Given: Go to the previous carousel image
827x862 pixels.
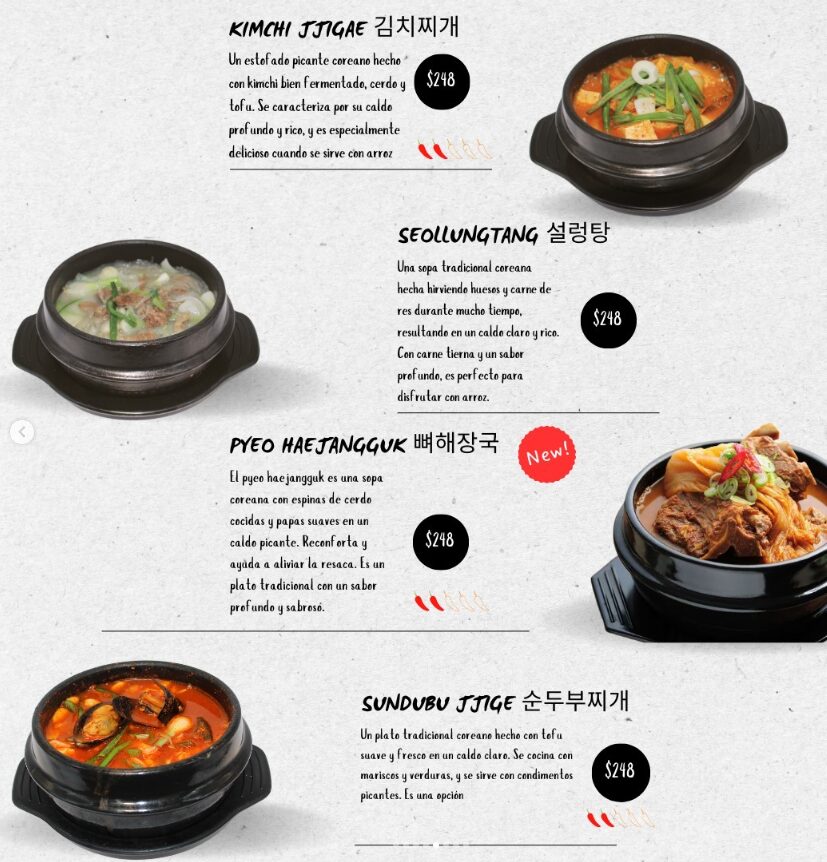Looking at the screenshot, I should [22, 432].
